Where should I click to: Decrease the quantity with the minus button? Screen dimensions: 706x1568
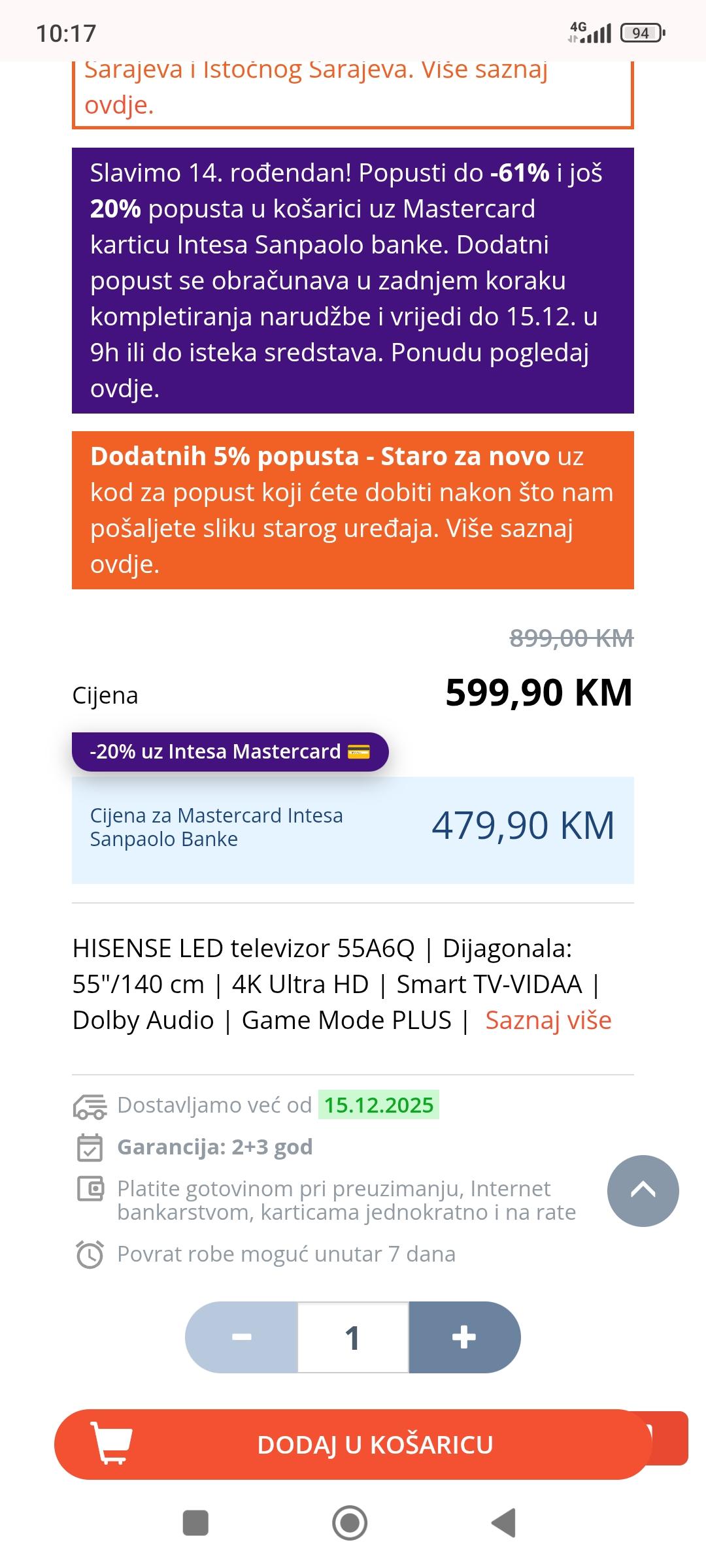pyautogui.click(x=242, y=1337)
